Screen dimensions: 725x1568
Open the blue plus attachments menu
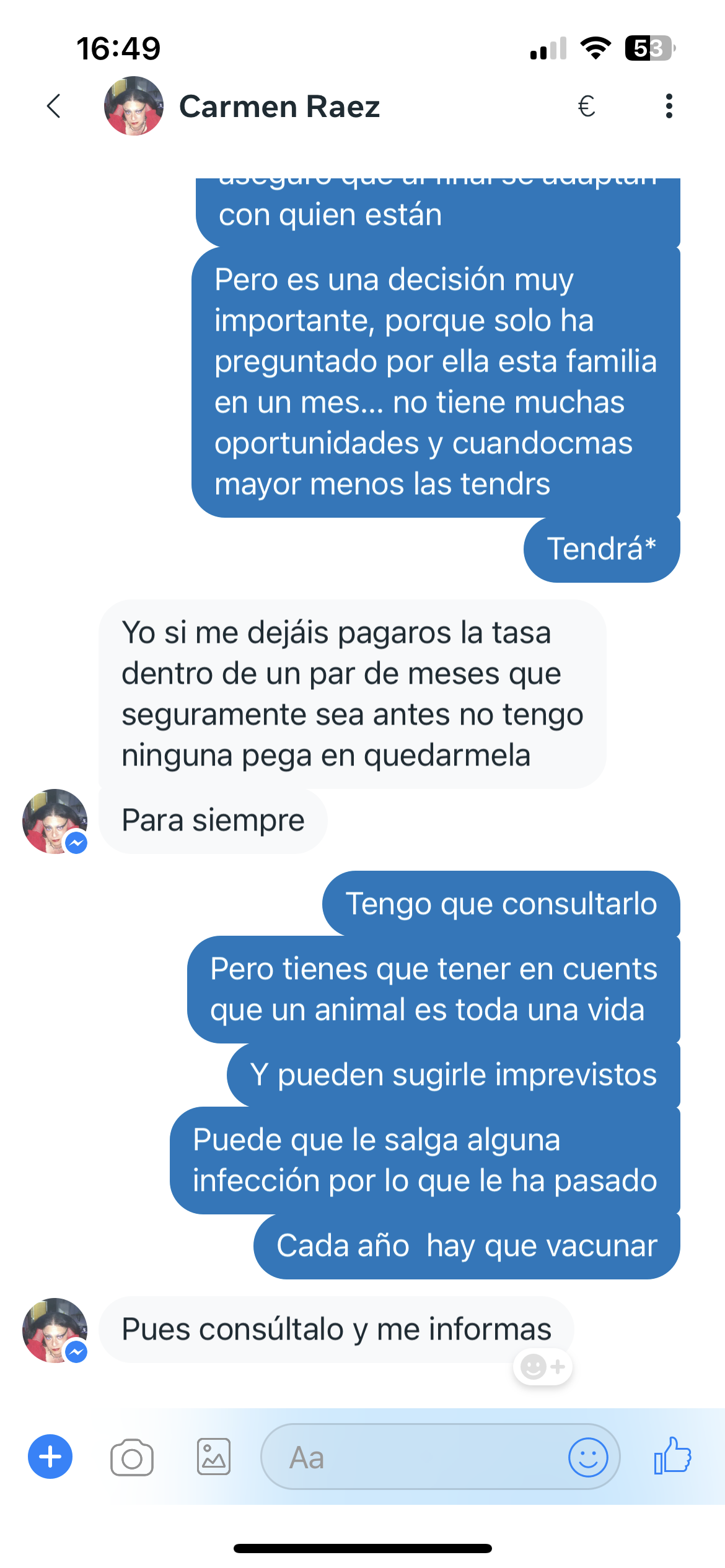(50, 1457)
